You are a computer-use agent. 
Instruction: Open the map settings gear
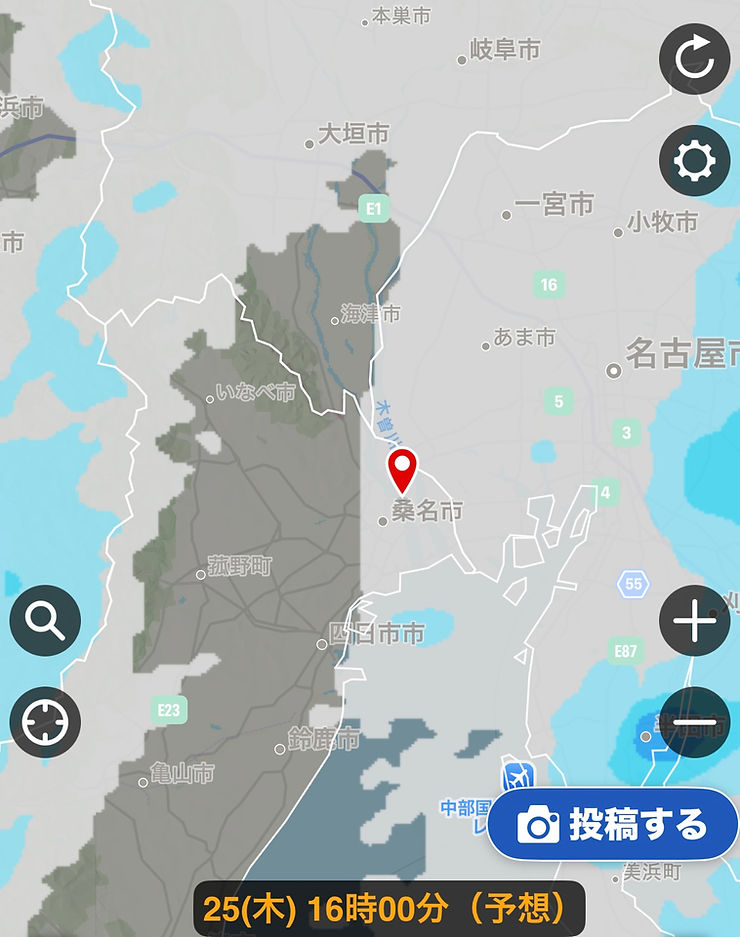pos(694,161)
